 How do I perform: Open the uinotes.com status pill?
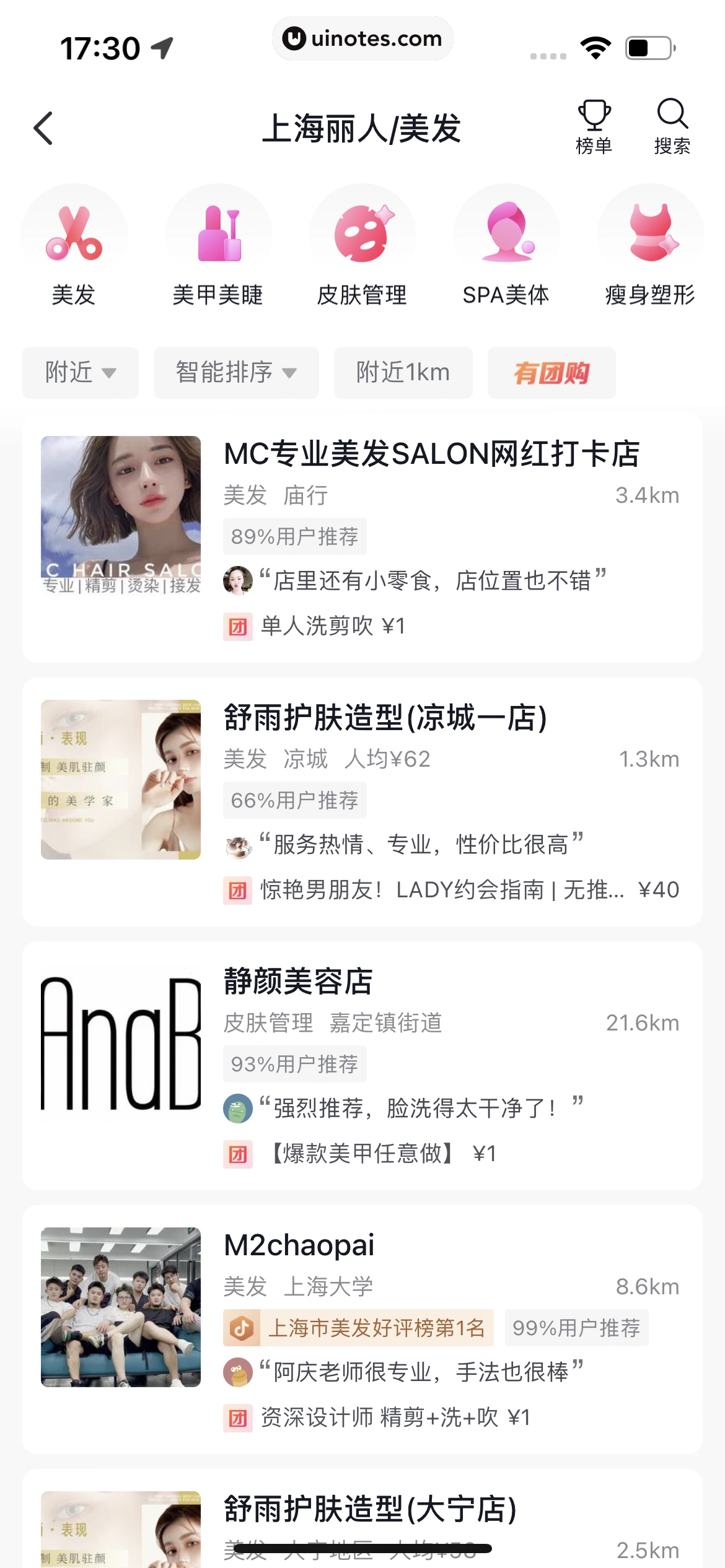tap(362, 38)
